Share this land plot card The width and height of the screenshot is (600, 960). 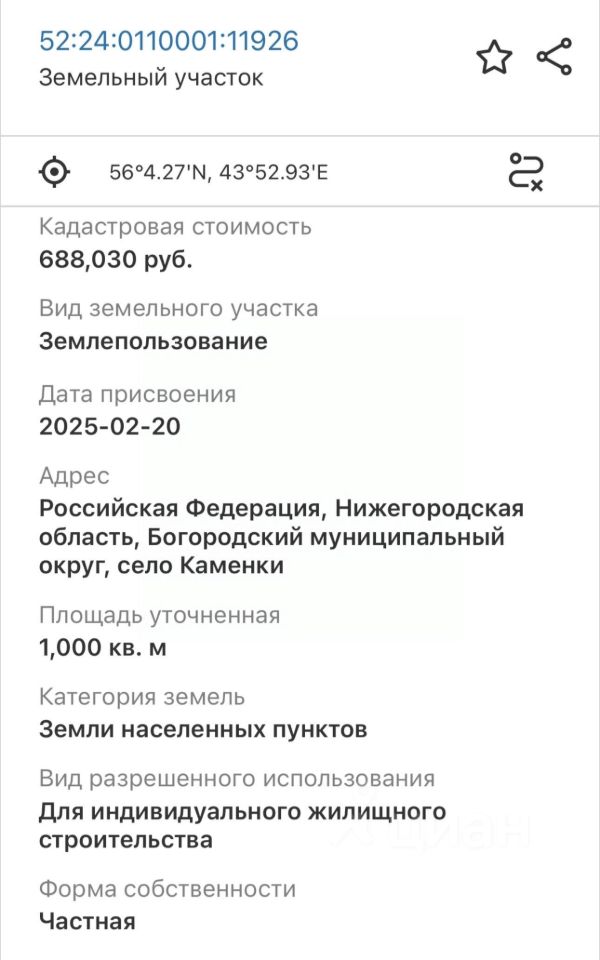[555, 57]
